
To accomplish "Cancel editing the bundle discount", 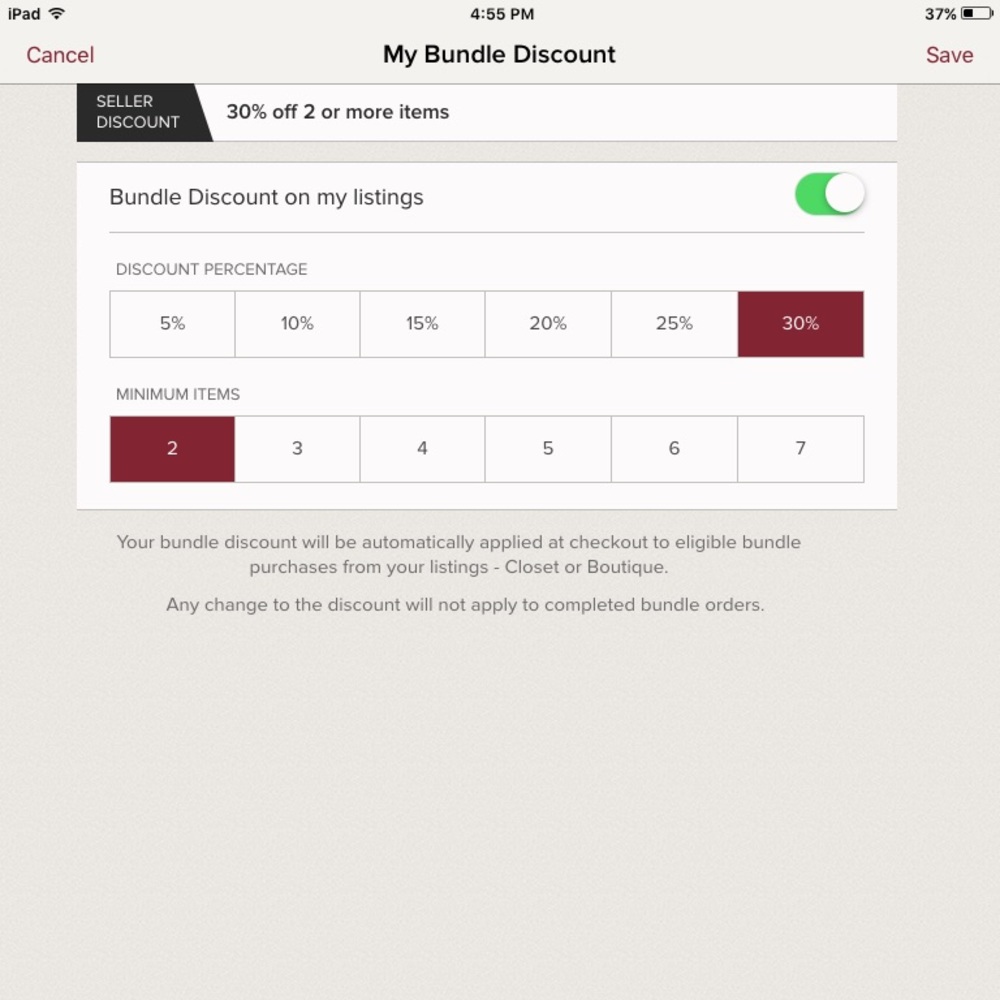I will [60, 55].
